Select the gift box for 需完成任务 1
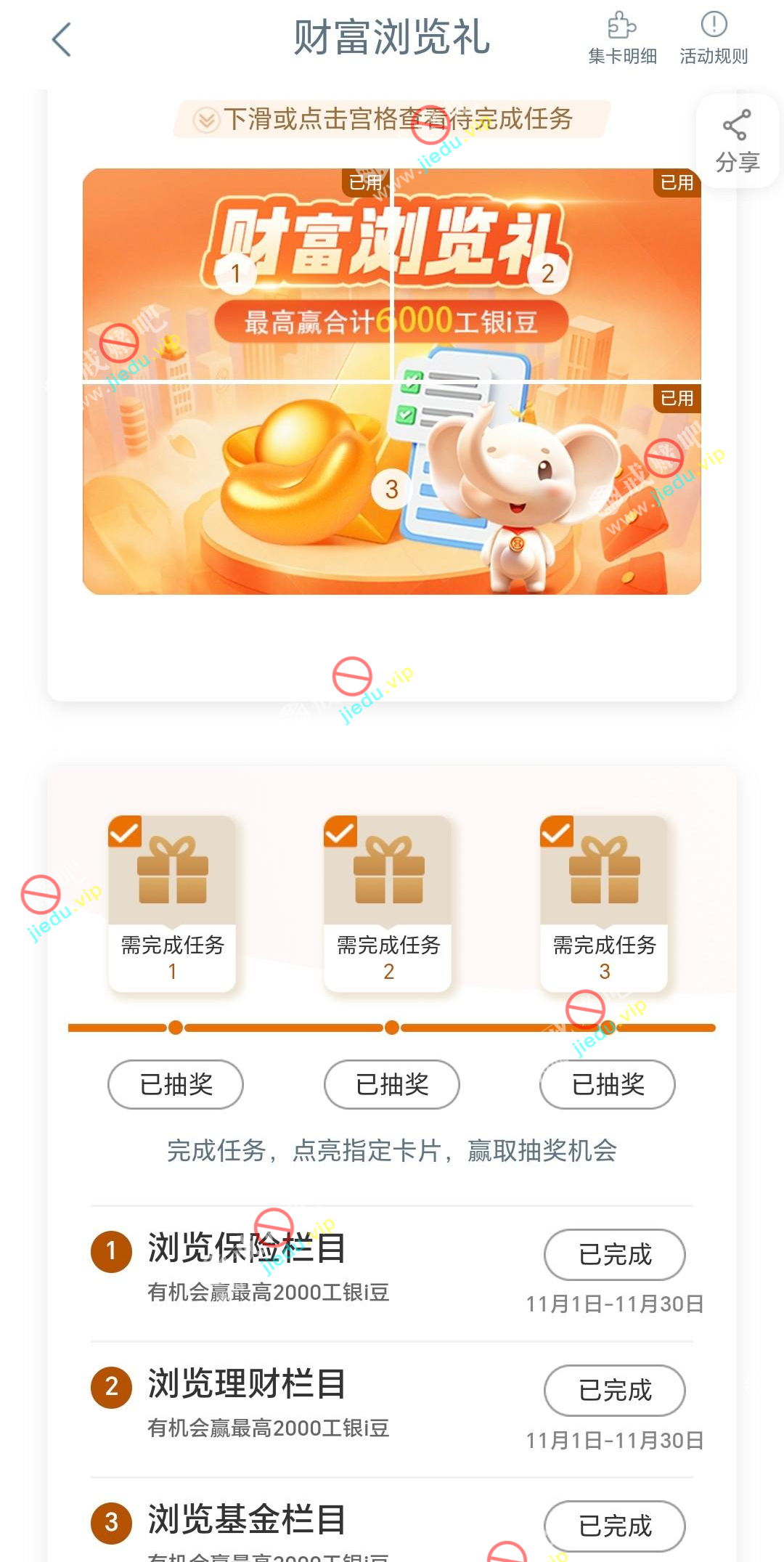 [172, 871]
